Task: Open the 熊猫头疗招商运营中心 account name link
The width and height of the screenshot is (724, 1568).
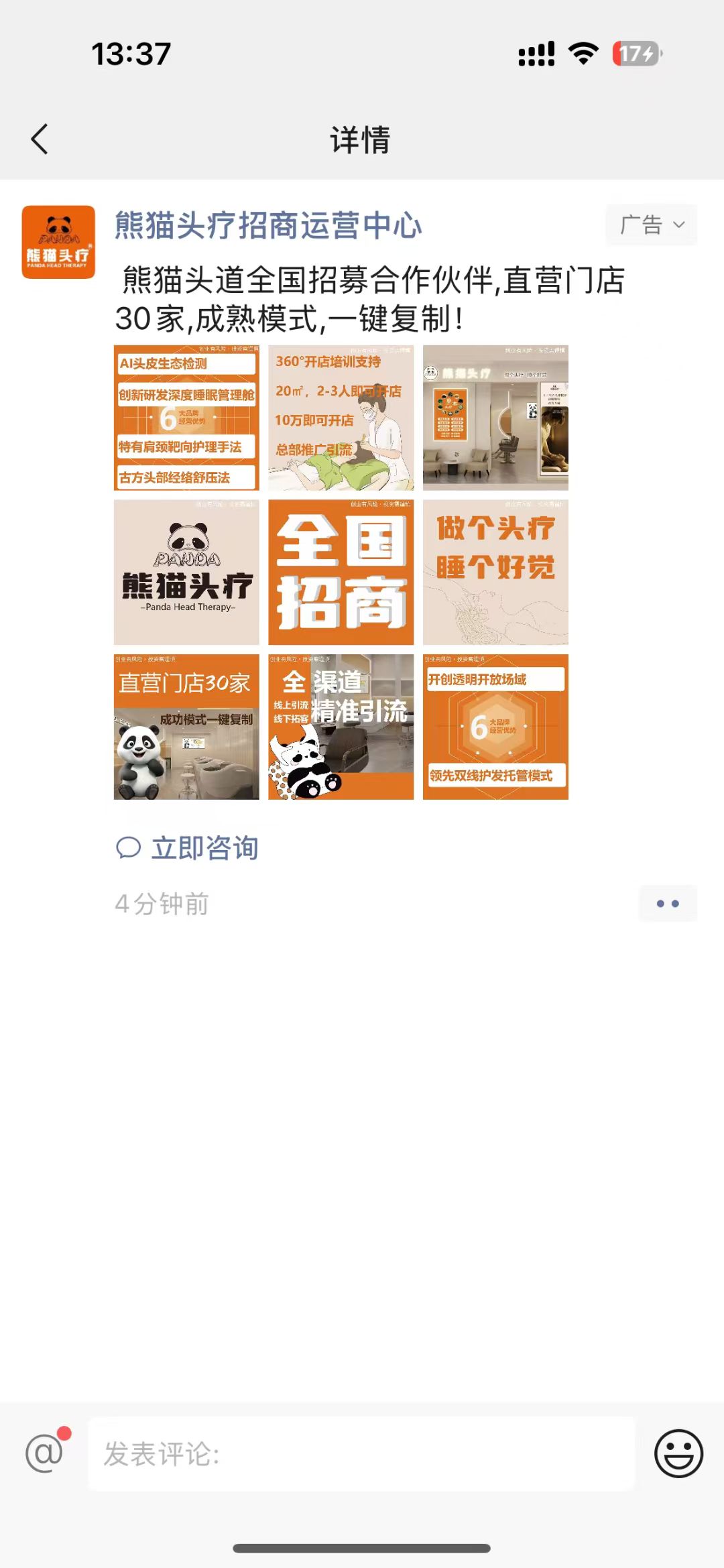Action: coord(268,225)
